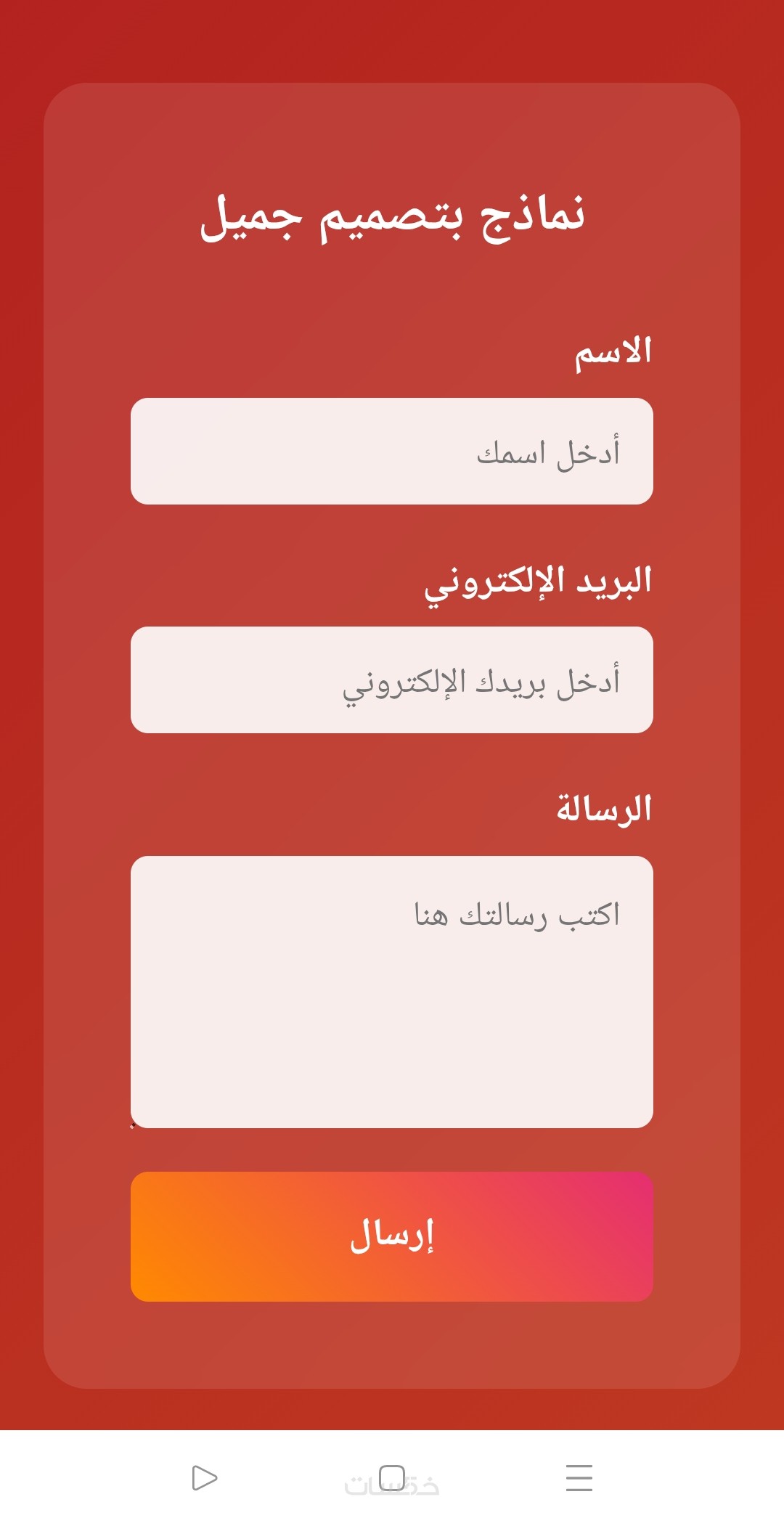Open recent apps with the three-line button
This screenshot has width=784, height=1526.
click(579, 1477)
